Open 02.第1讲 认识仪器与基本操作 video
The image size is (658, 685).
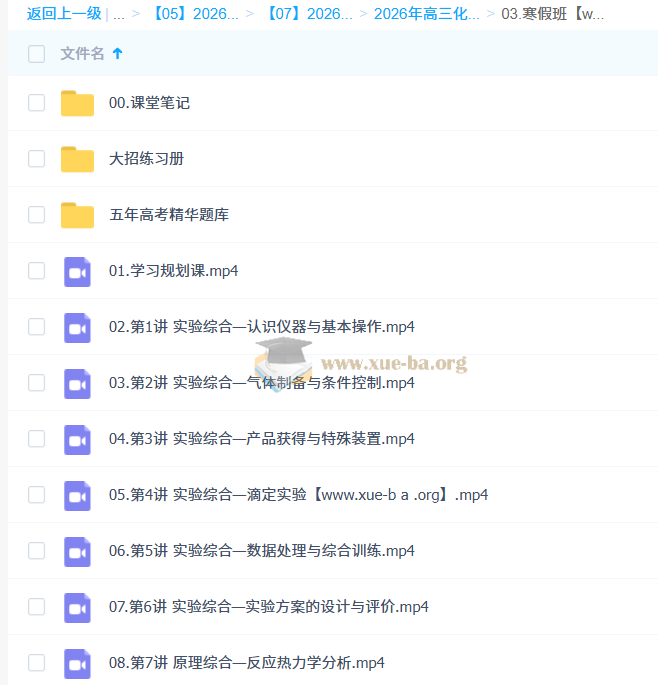[x=261, y=327]
